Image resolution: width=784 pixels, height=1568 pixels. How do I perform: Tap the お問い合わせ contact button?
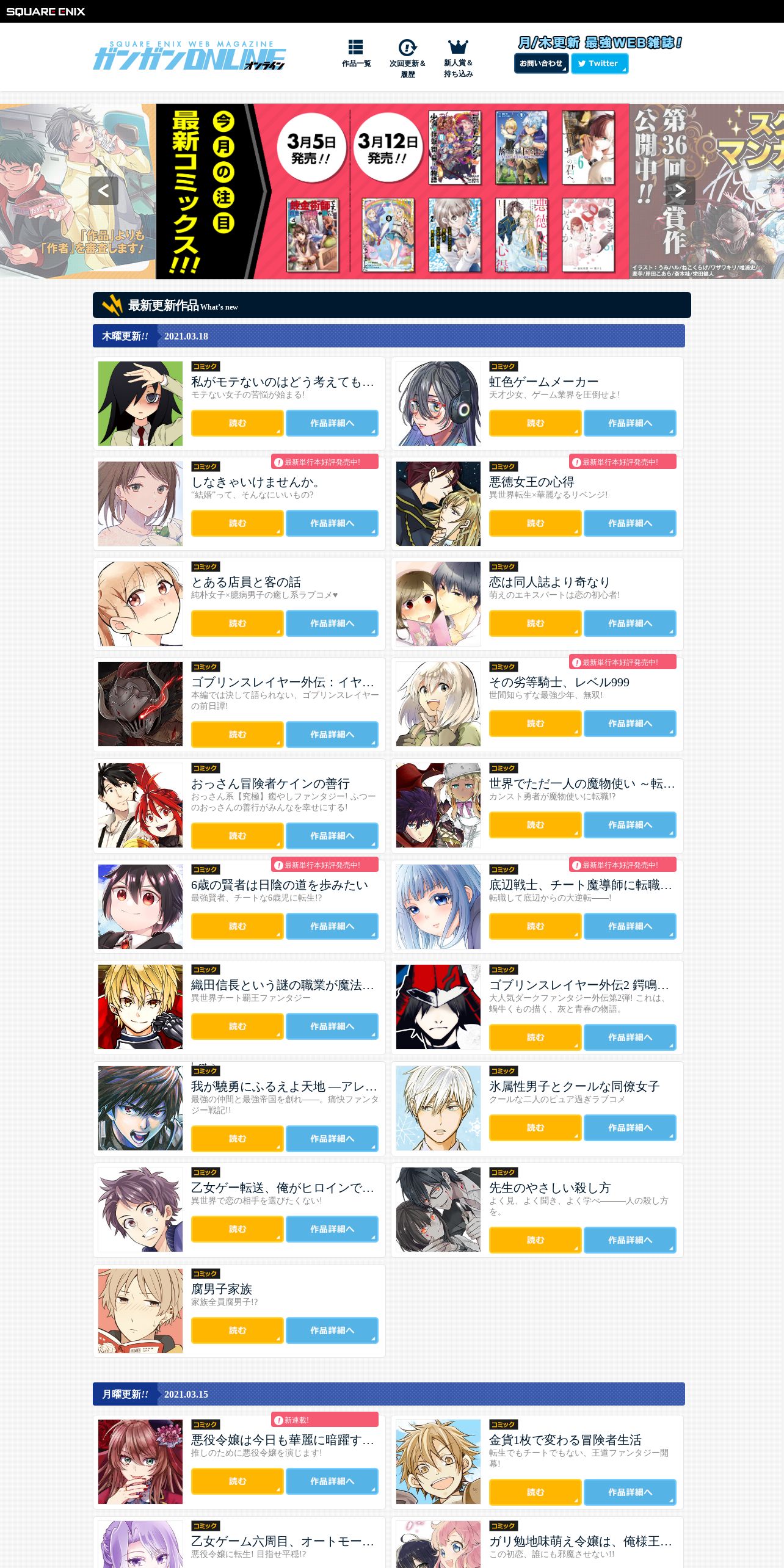541,64
